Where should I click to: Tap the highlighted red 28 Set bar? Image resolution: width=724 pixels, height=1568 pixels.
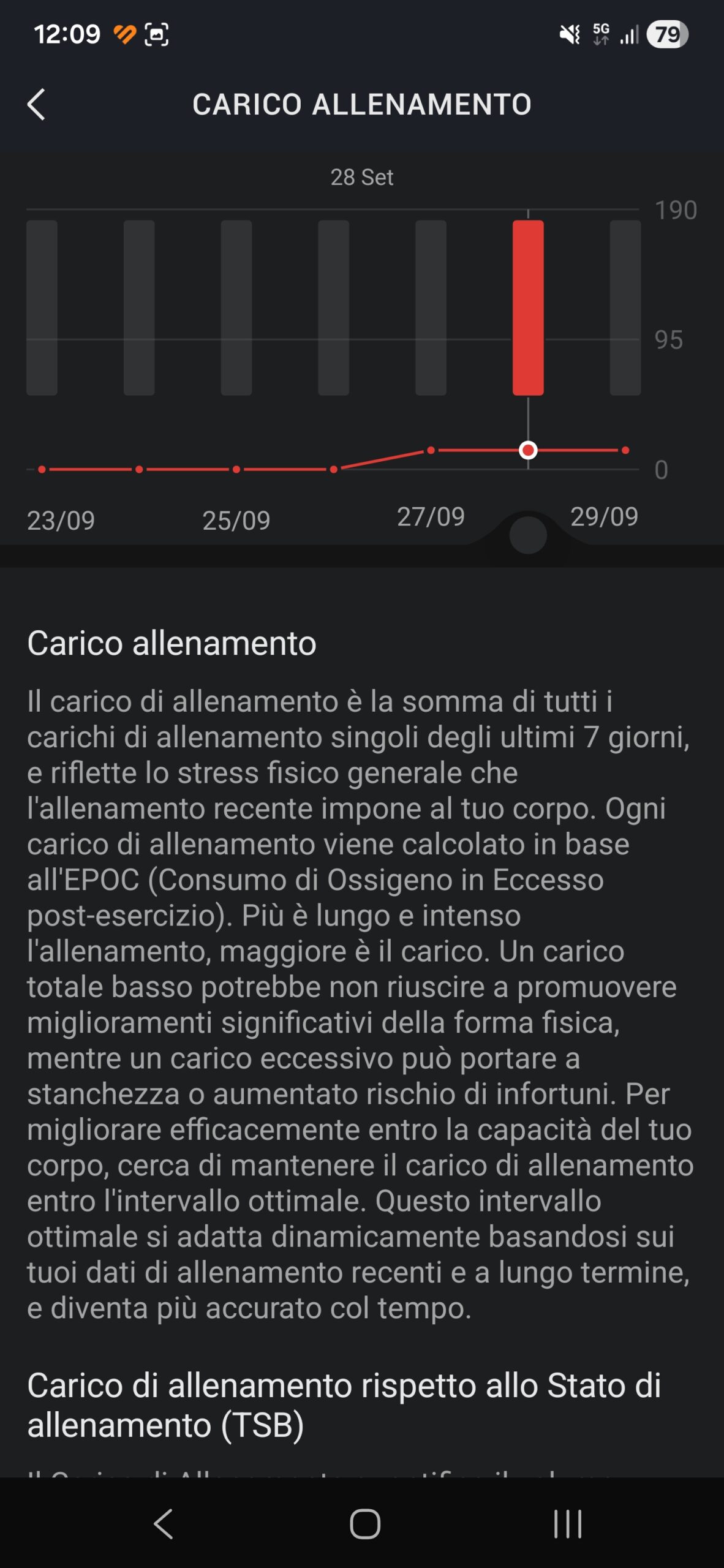[528, 307]
